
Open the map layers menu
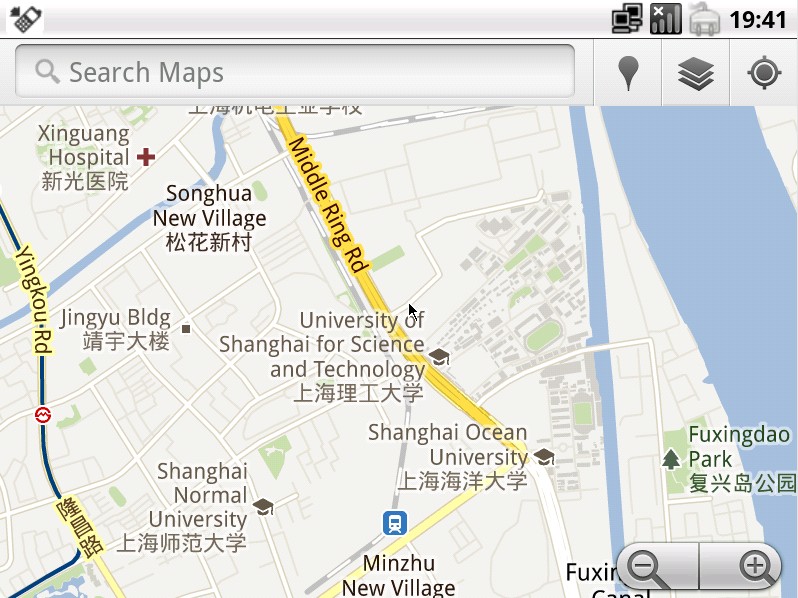pyautogui.click(x=696, y=73)
